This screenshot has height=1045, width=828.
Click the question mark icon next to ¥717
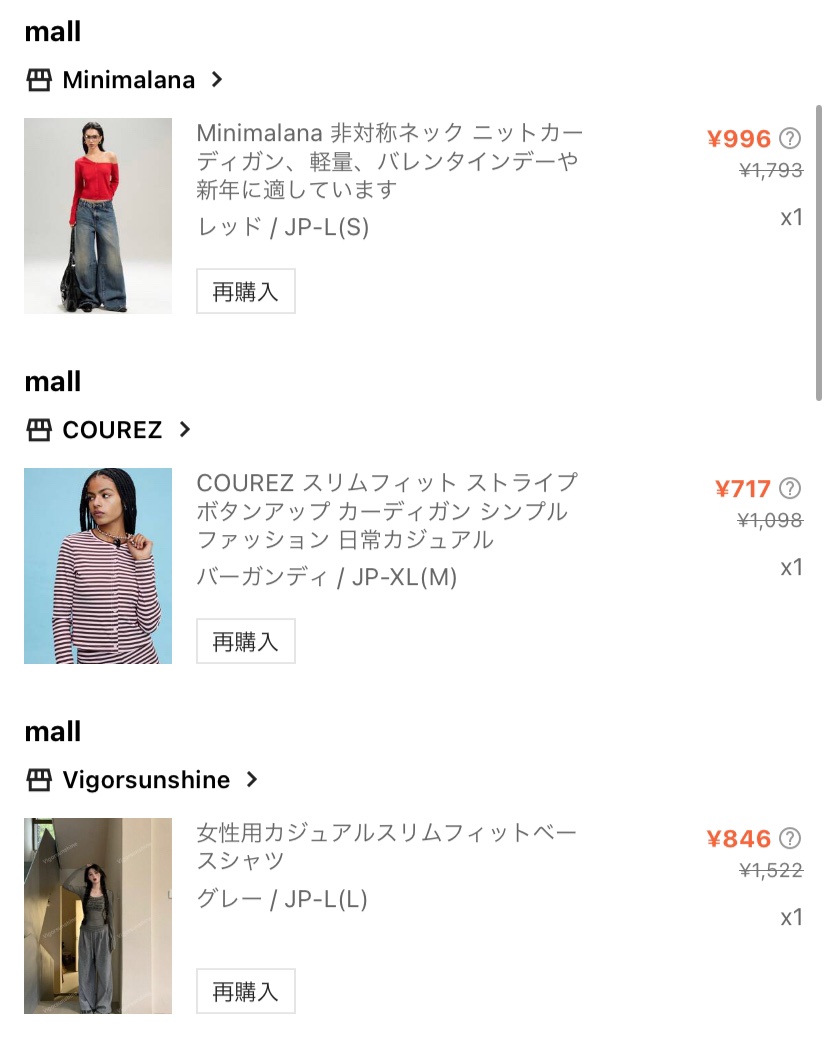(789, 488)
